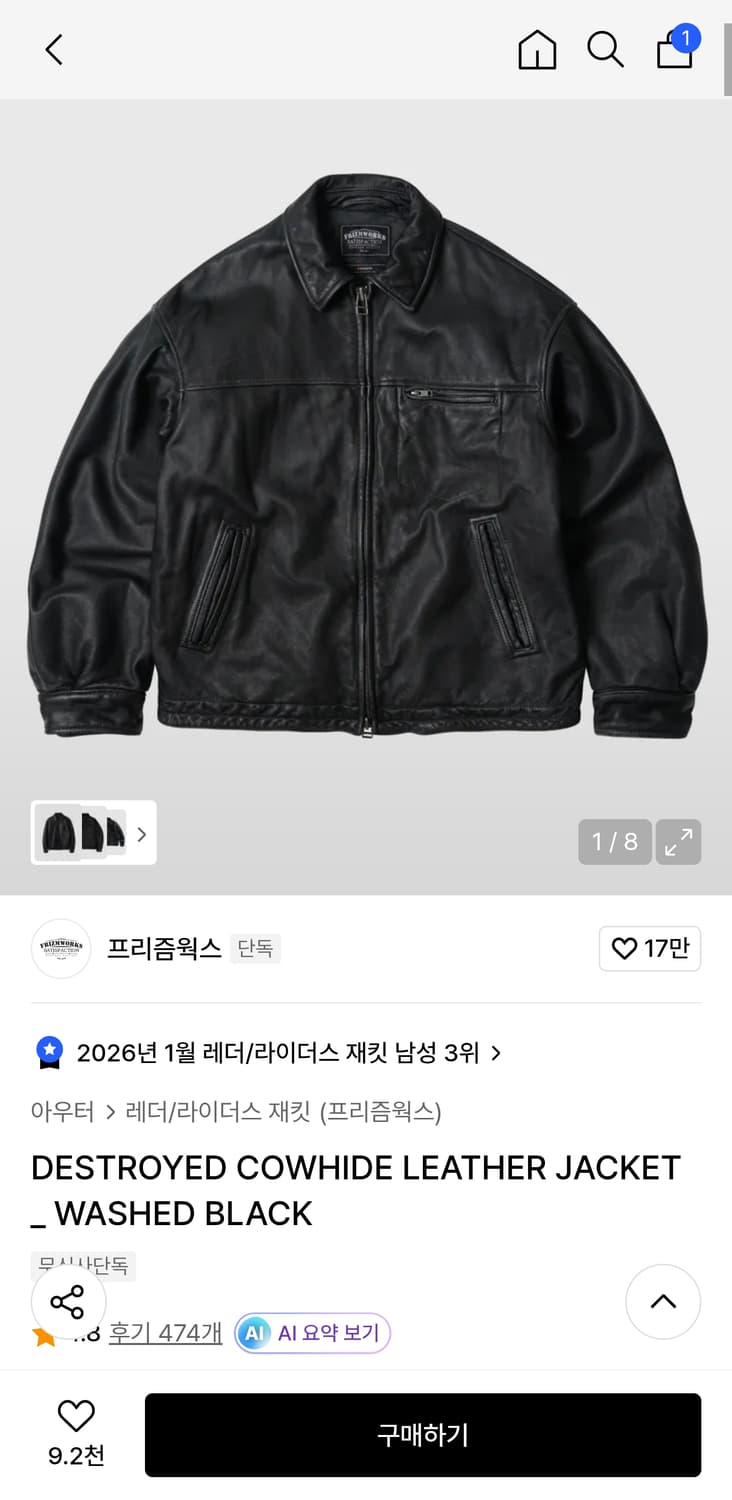The width and height of the screenshot is (732, 1500).
Task: Click the back arrow at top left
Action: pyautogui.click(x=53, y=49)
